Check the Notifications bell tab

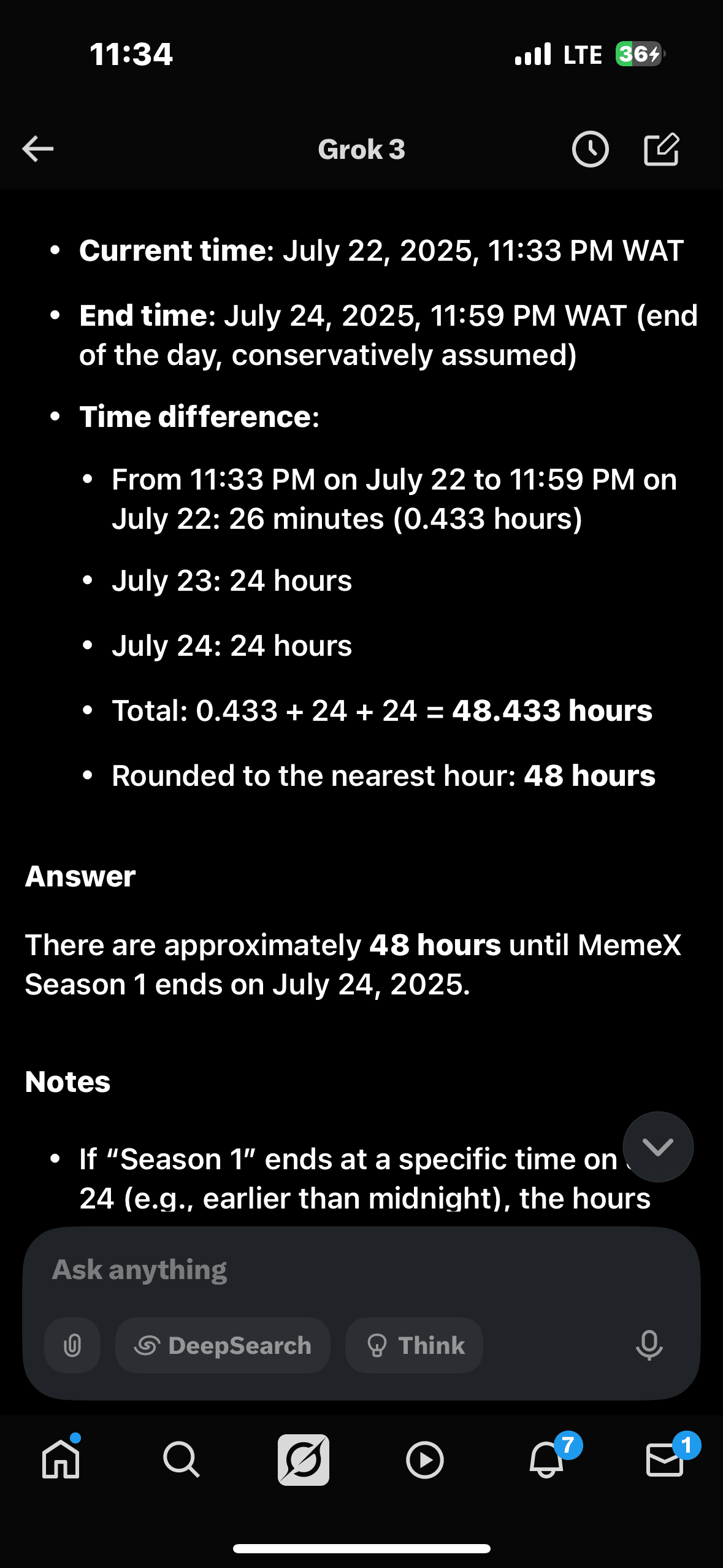click(546, 1459)
